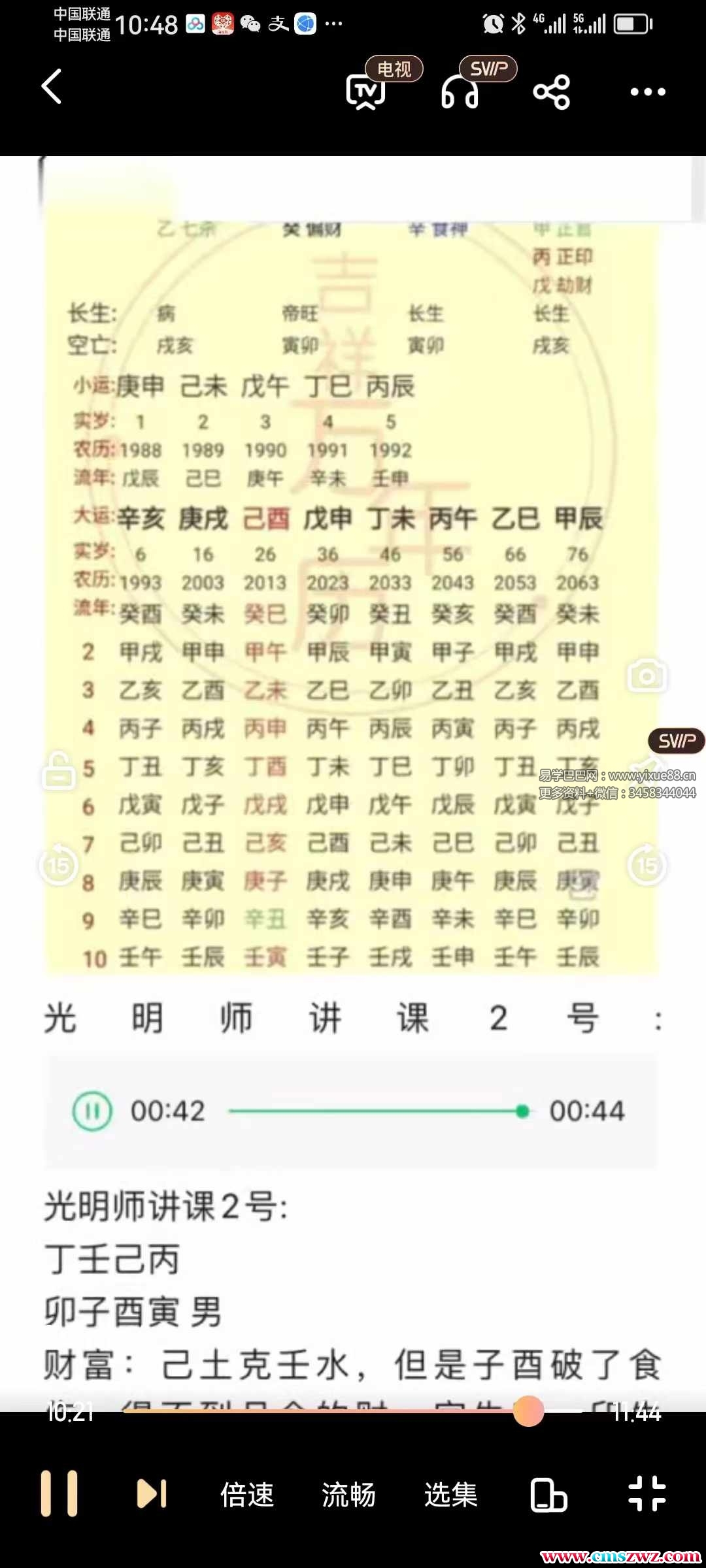This screenshot has width=706, height=1568.
Task: Exit fullscreen mode
Action: (x=647, y=1494)
